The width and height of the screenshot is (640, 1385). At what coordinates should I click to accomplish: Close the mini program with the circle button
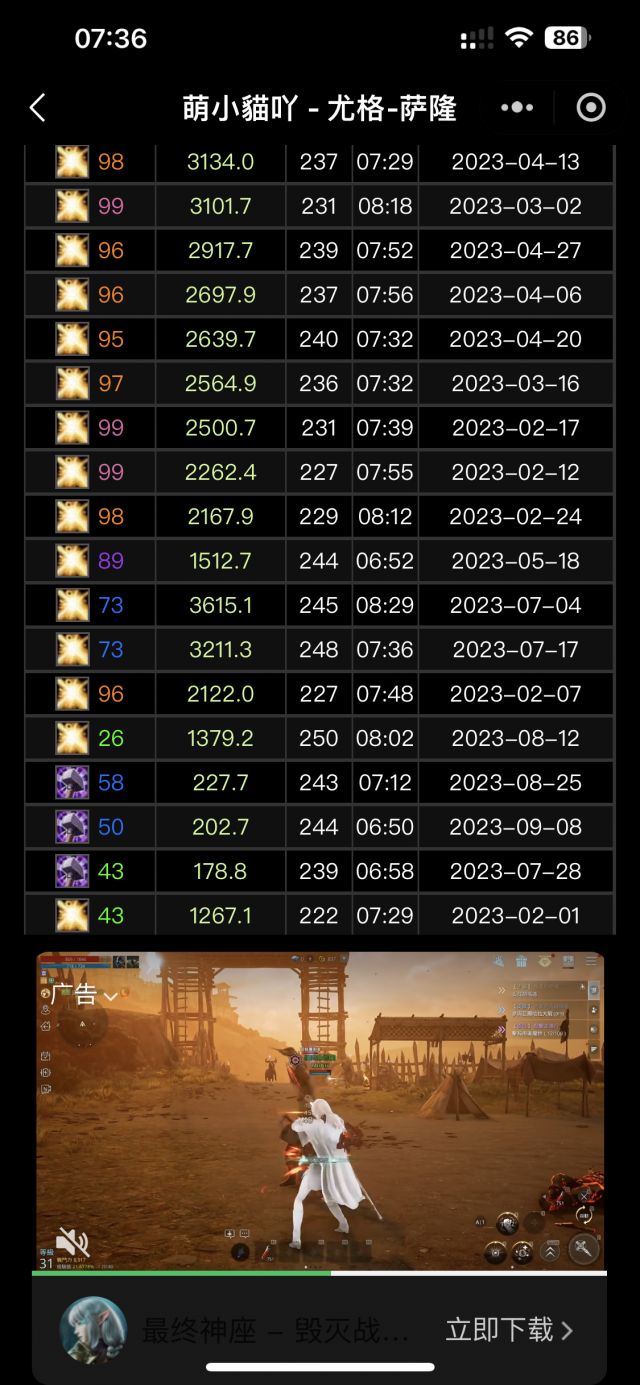pos(591,108)
